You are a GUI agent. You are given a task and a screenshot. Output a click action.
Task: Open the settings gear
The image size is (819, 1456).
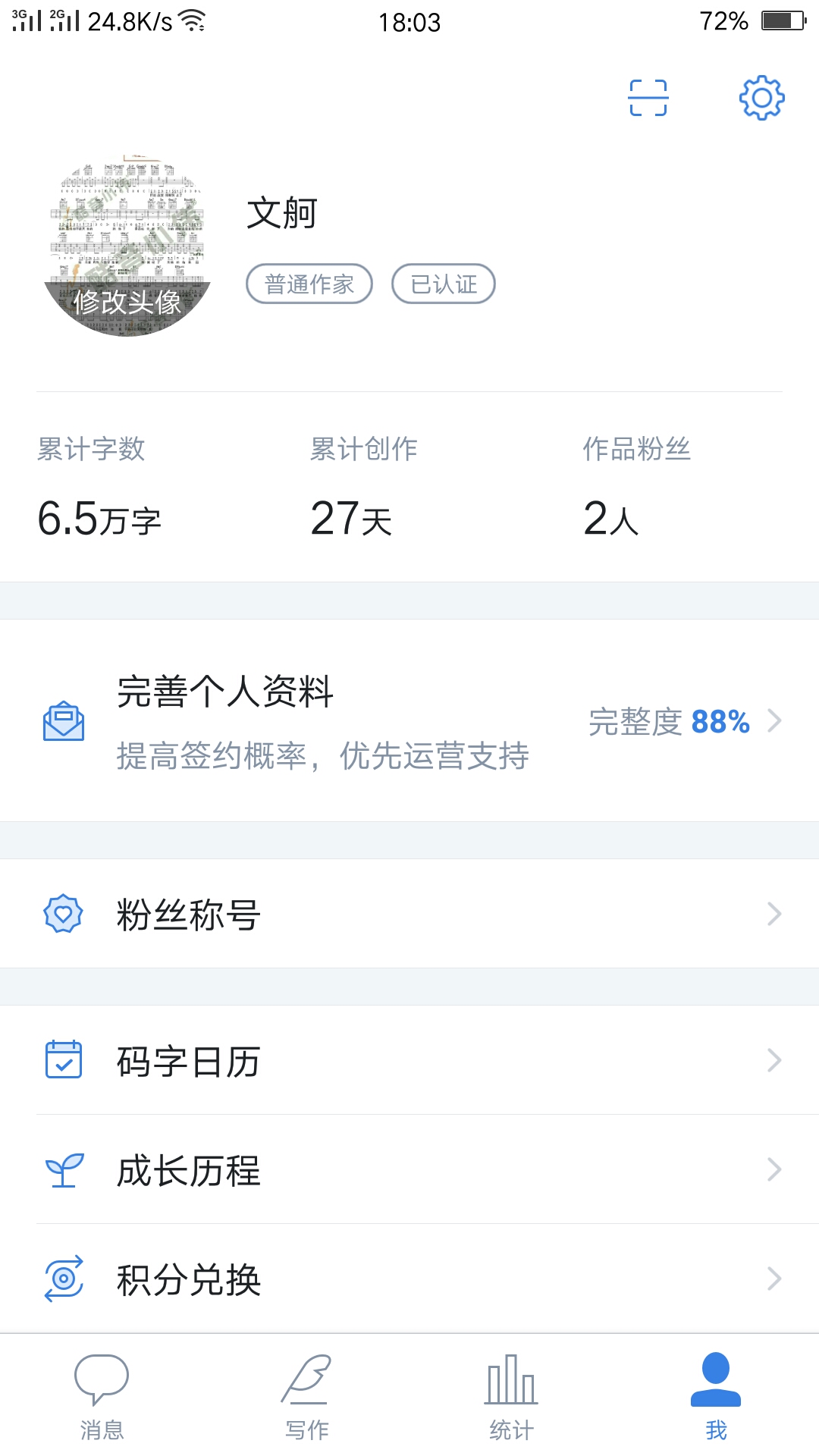tap(761, 98)
